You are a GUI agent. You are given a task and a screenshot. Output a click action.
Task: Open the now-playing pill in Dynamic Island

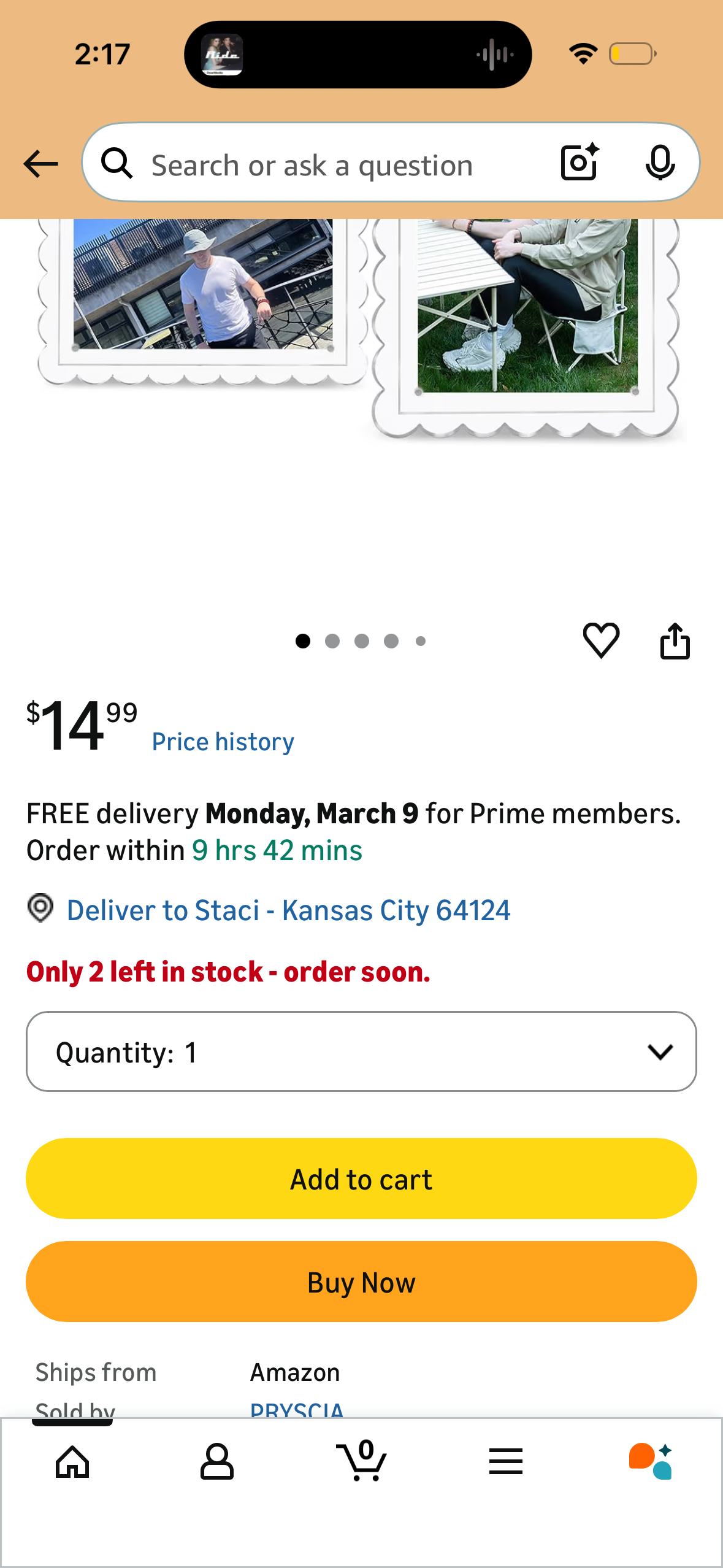[358, 55]
